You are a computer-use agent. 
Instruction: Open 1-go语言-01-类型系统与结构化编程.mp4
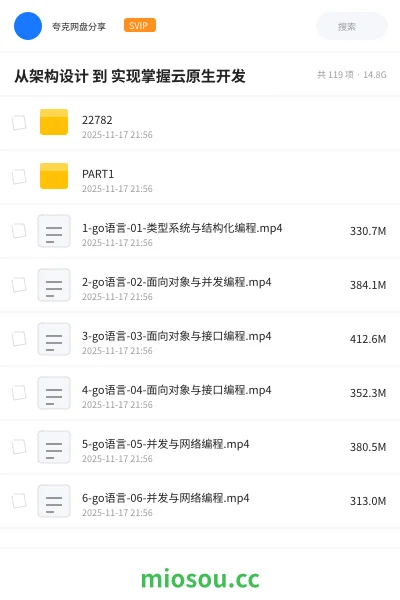tap(200, 231)
